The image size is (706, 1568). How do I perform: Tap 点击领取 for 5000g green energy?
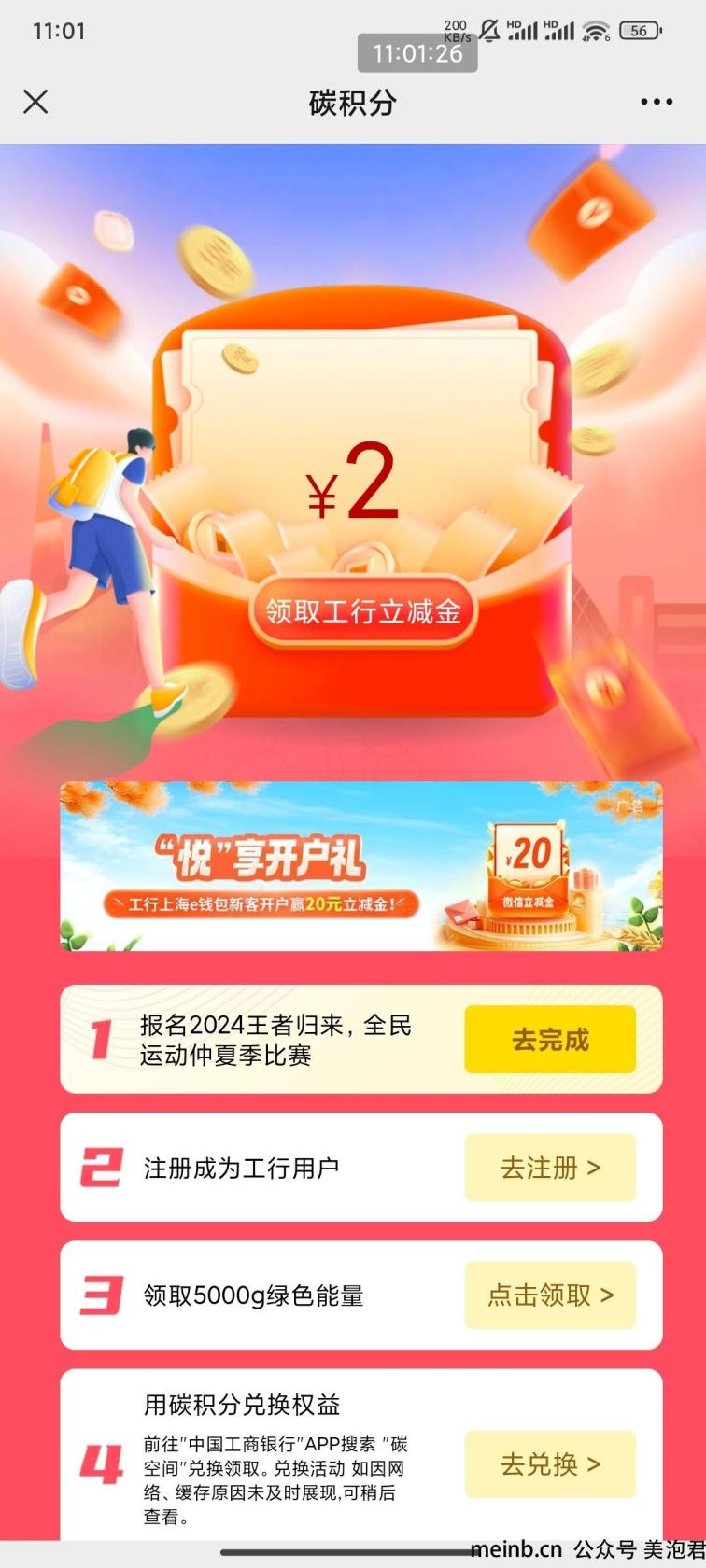click(x=550, y=1295)
